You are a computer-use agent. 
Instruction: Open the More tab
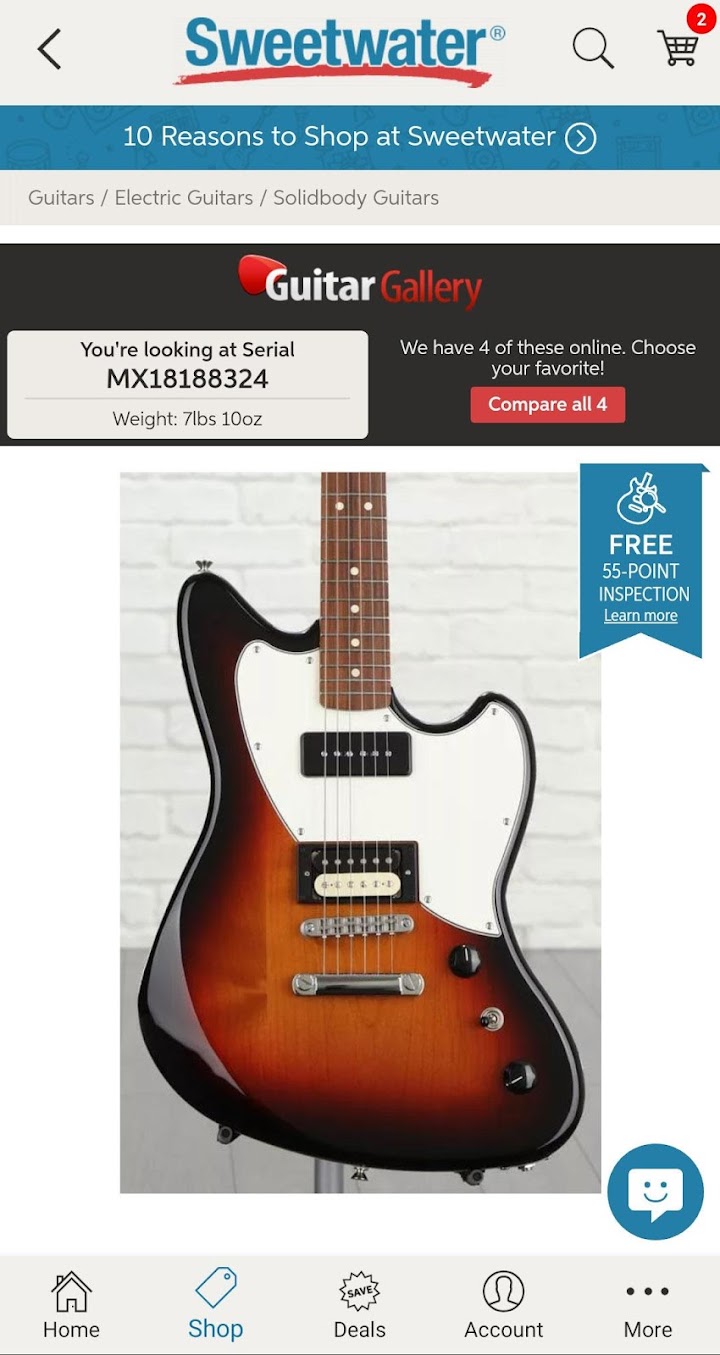tap(647, 1305)
